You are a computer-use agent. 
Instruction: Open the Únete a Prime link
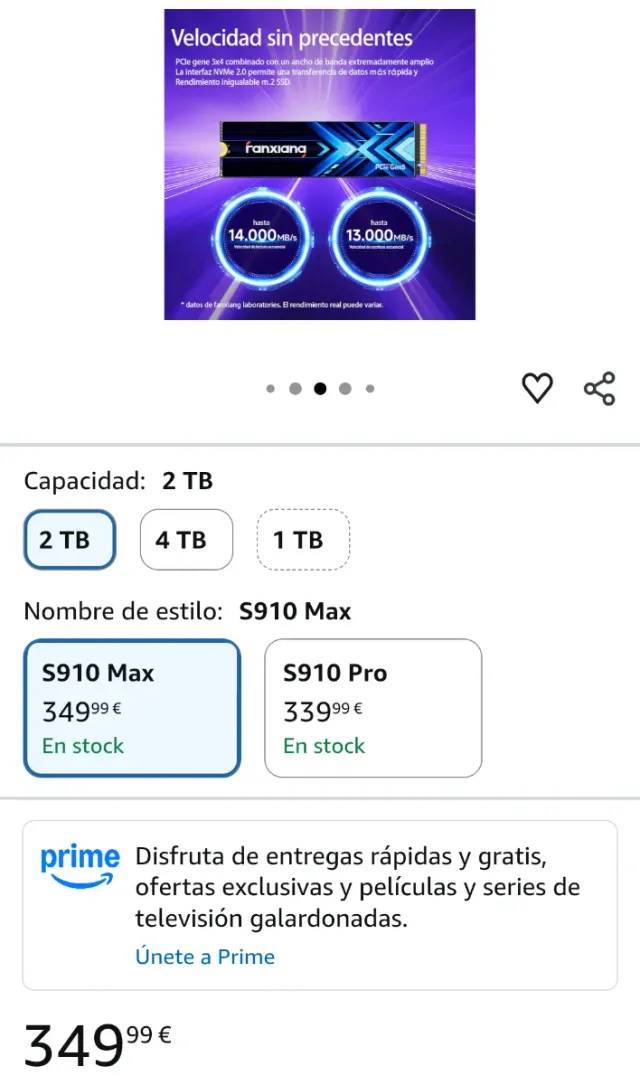tap(205, 956)
